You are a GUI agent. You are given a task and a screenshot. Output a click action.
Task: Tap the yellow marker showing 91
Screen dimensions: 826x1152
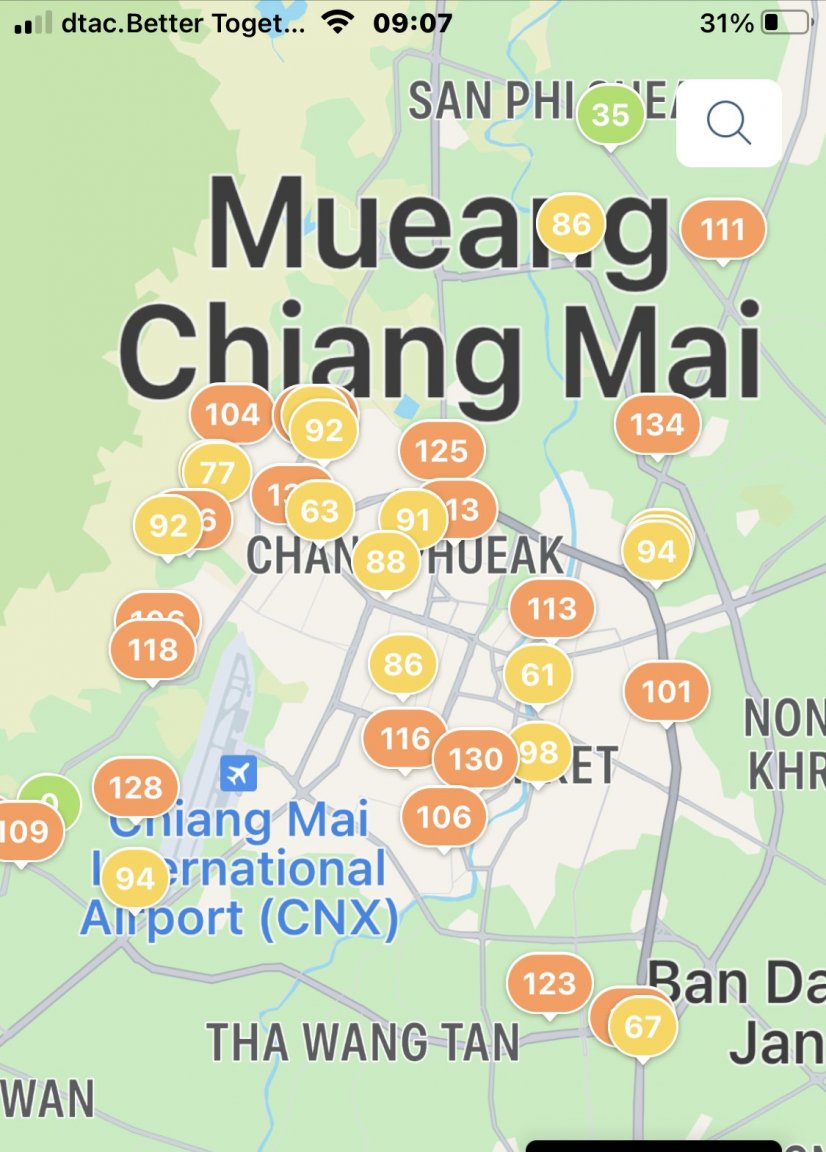click(x=411, y=519)
